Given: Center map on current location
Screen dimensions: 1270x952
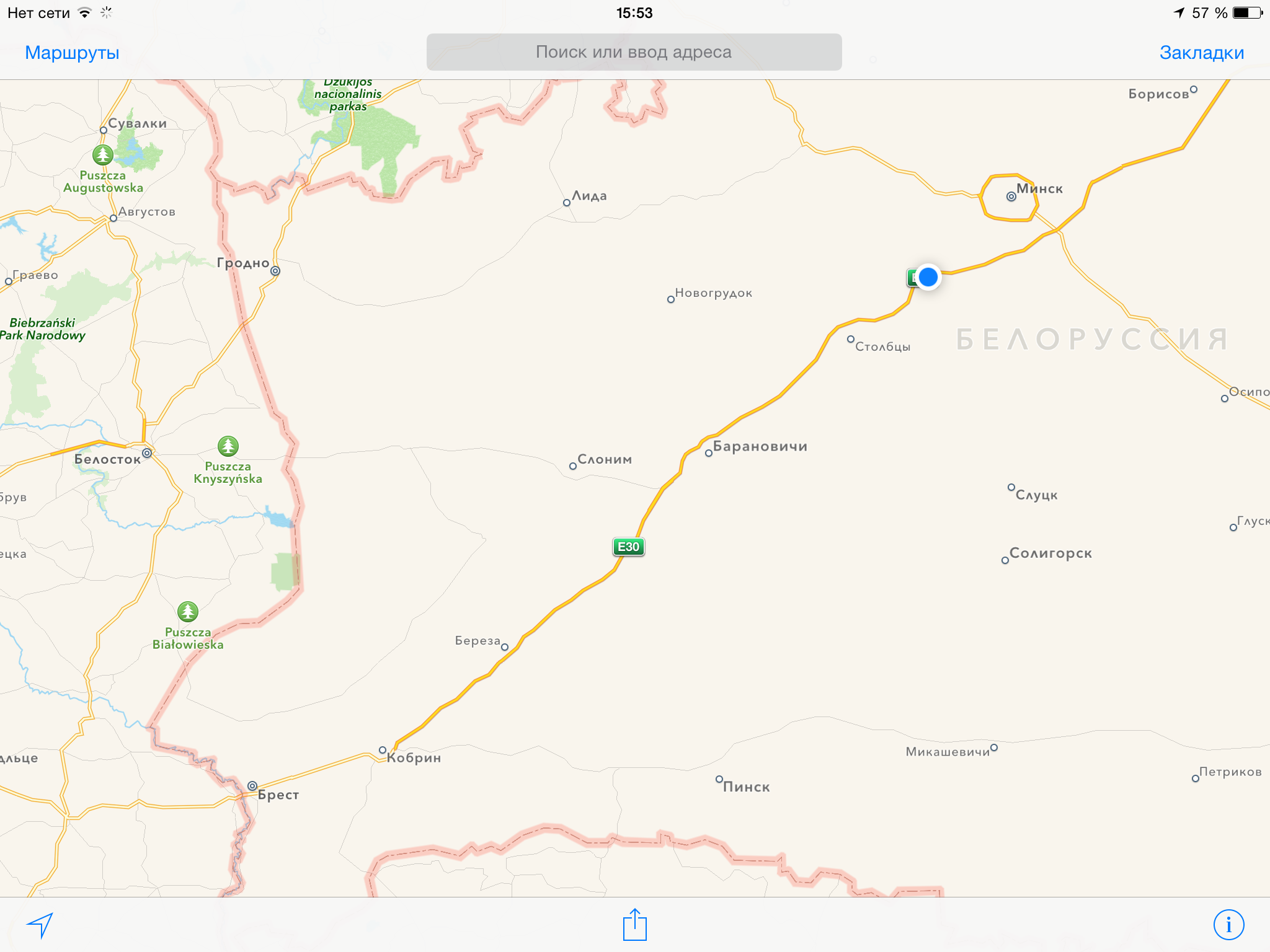Looking at the screenshot, I should [x=40, y=925].
